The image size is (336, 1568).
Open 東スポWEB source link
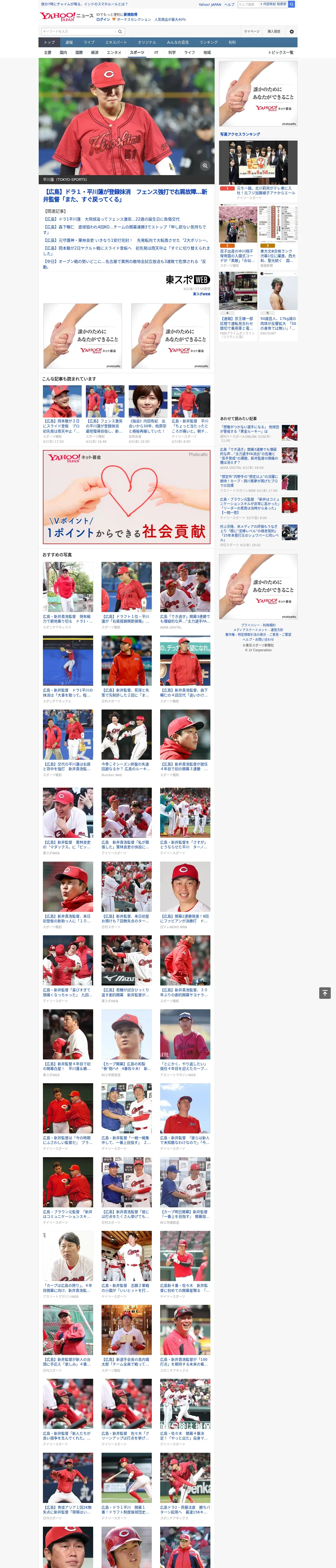click(x=202, y=294)
